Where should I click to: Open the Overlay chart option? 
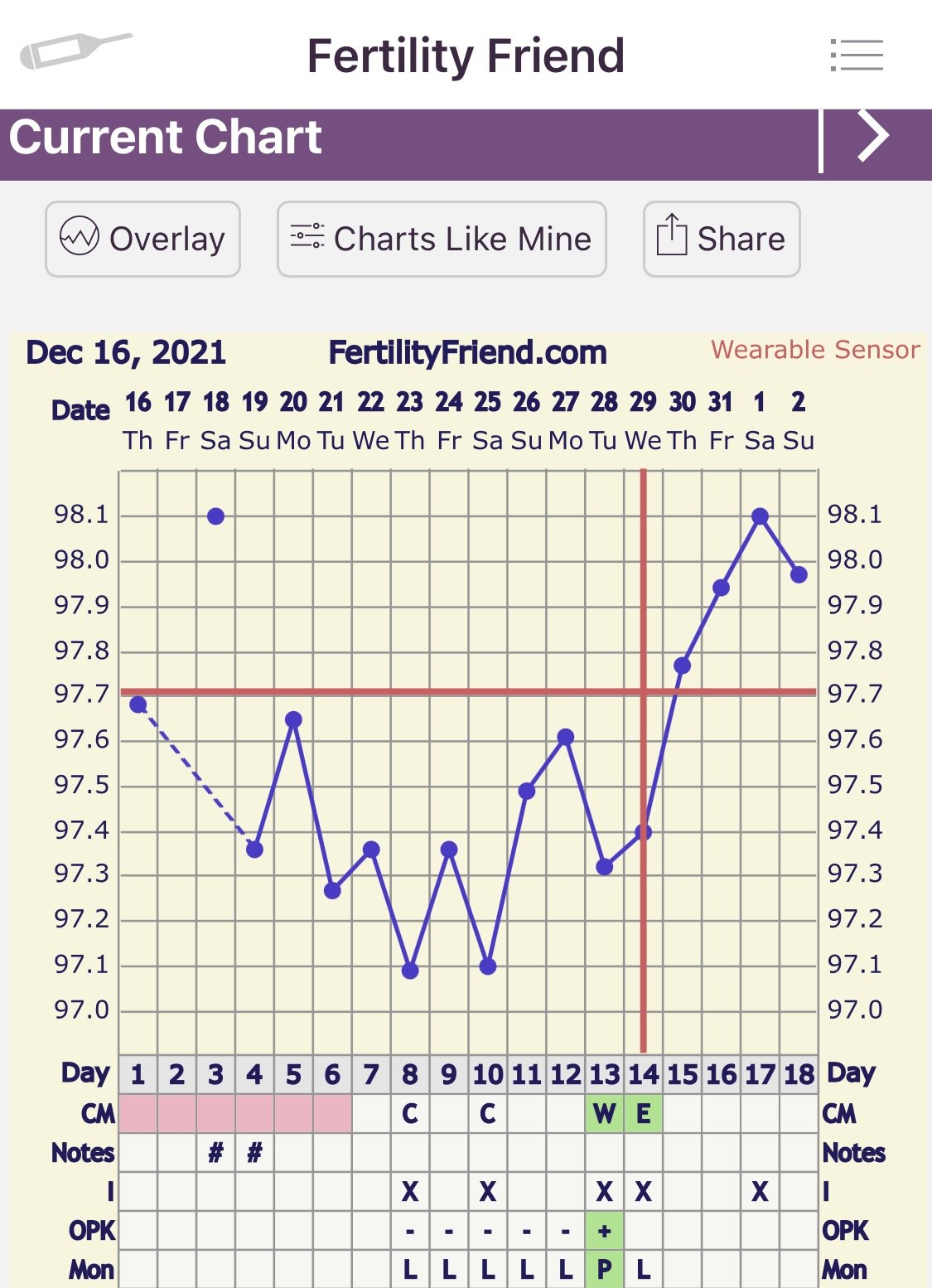point(142,239)
